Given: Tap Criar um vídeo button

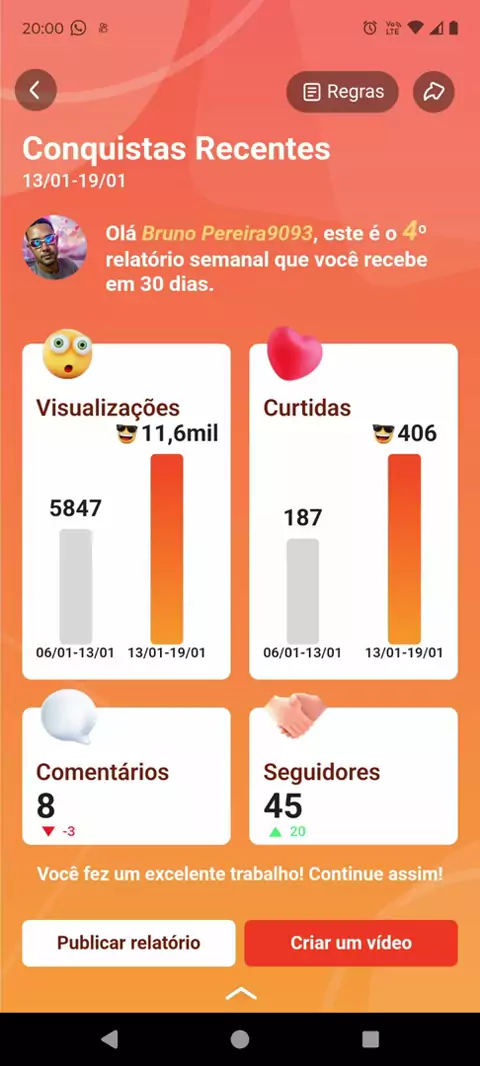Looking at the screenshot, I should point(351,943).
